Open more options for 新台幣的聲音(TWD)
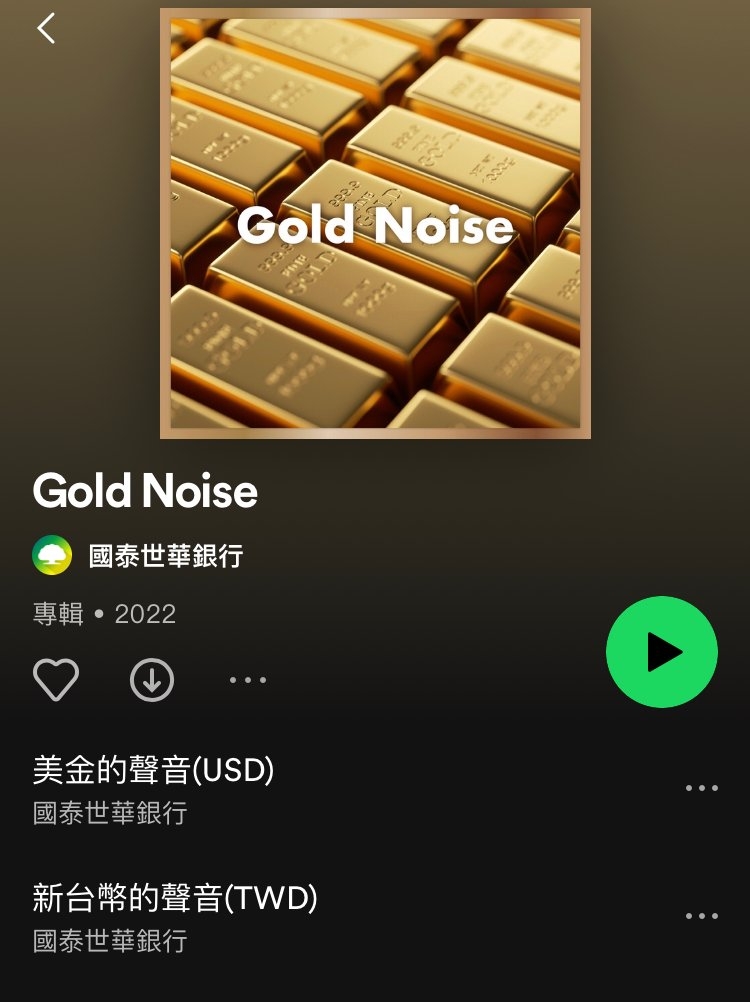 (701, 916)
